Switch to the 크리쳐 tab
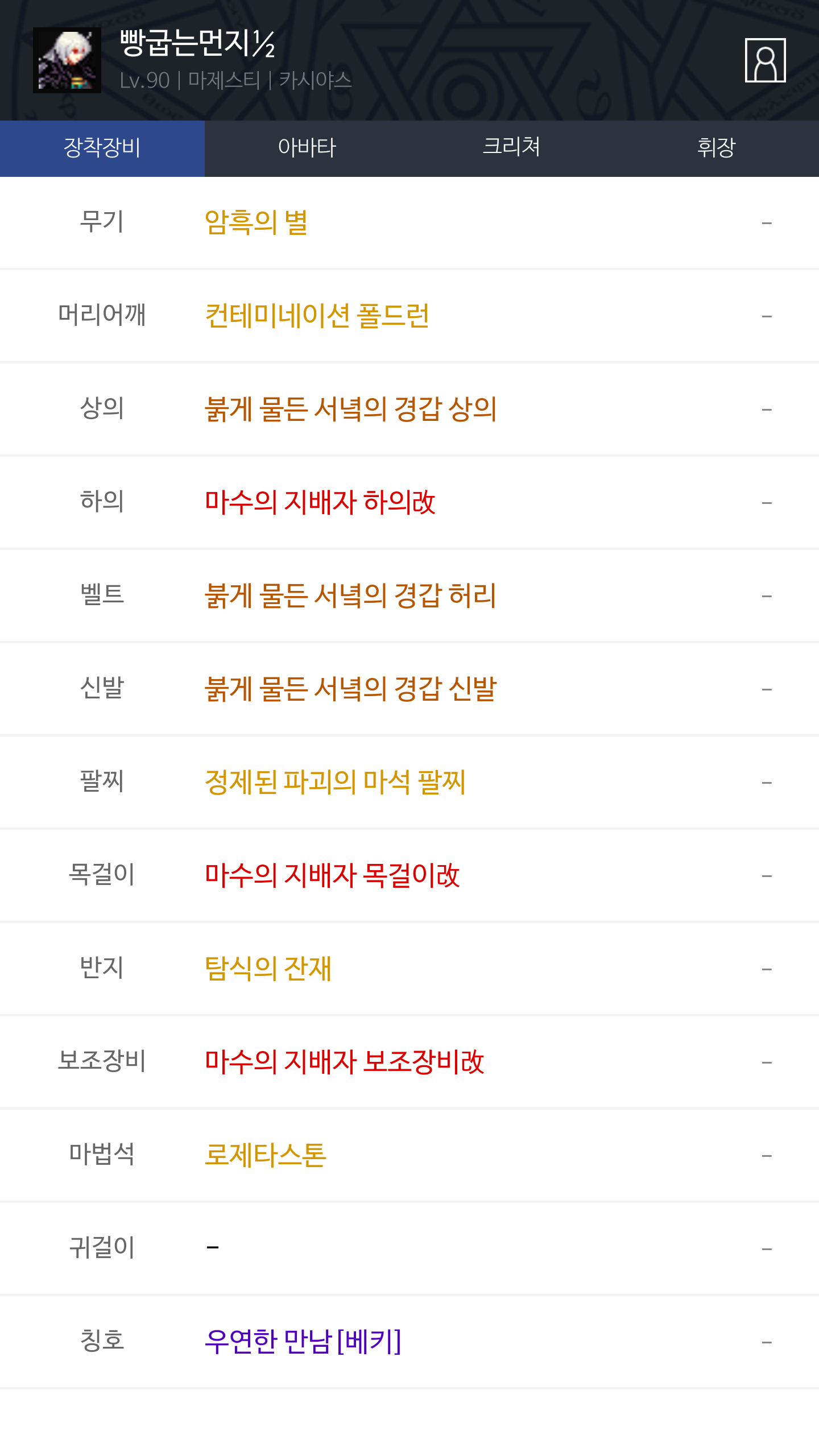 pyautogui.click(x=512, y=148)
